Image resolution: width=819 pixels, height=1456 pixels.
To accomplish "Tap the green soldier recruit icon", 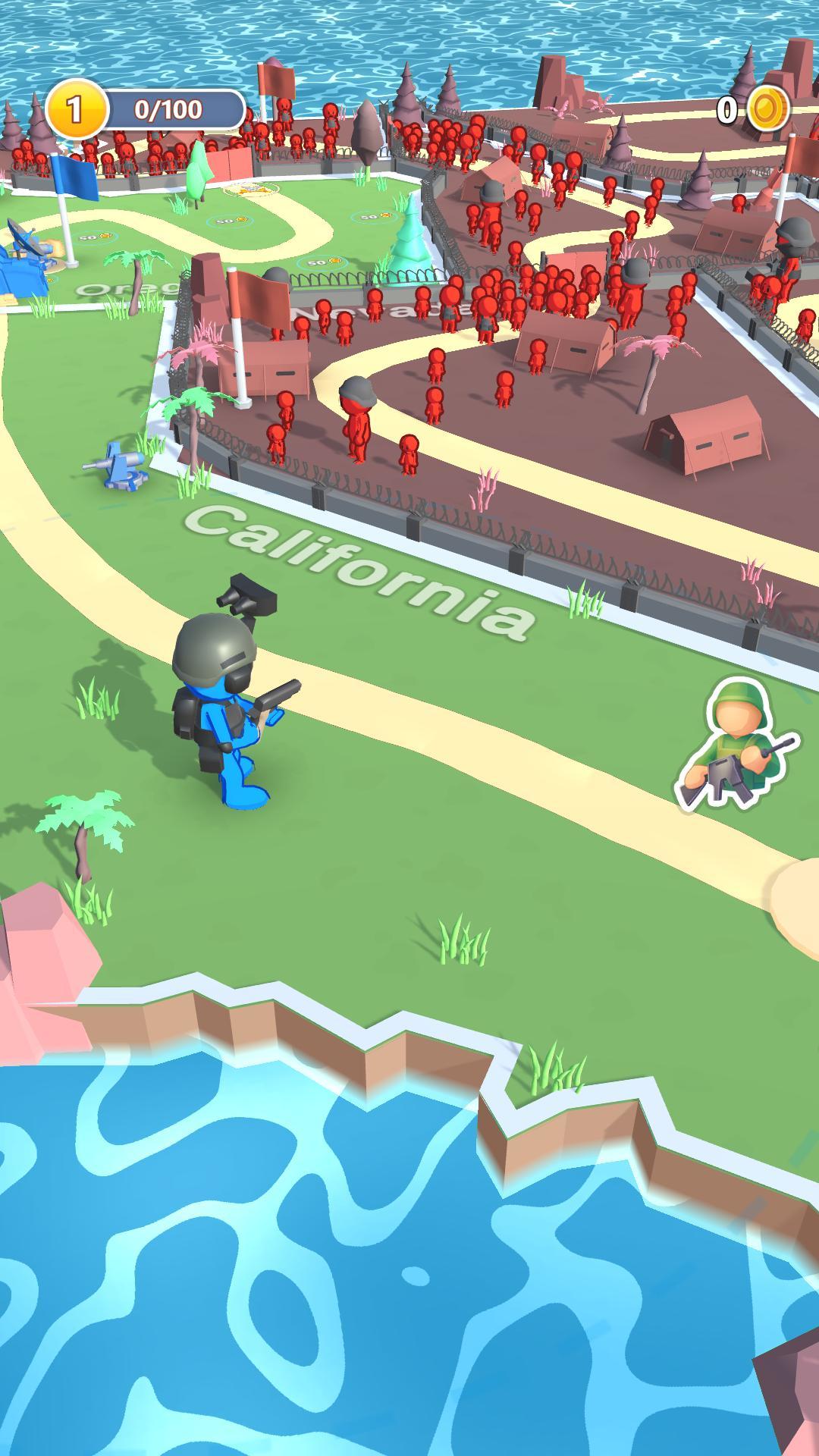I will pyautogui.click(x=736, y=744).
